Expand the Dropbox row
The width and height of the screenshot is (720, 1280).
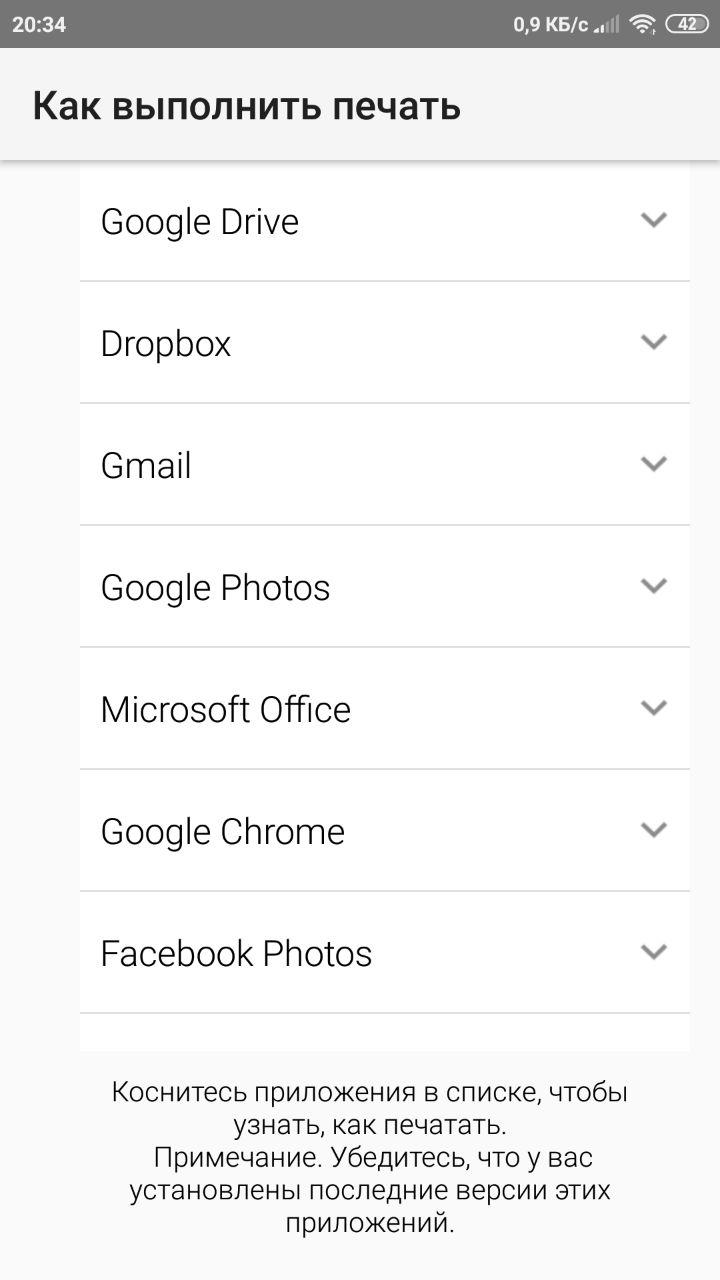[x=385, y=343]
